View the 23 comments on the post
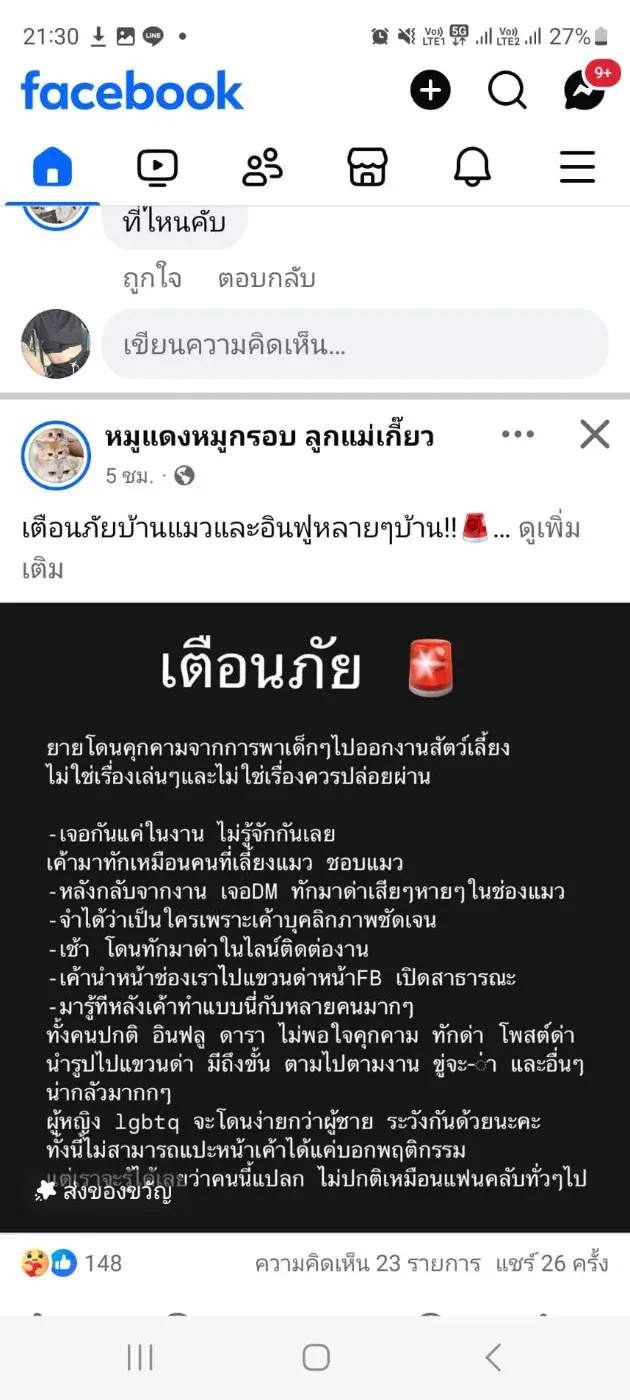This screenshot has width=630, height=1400. 368,1263
